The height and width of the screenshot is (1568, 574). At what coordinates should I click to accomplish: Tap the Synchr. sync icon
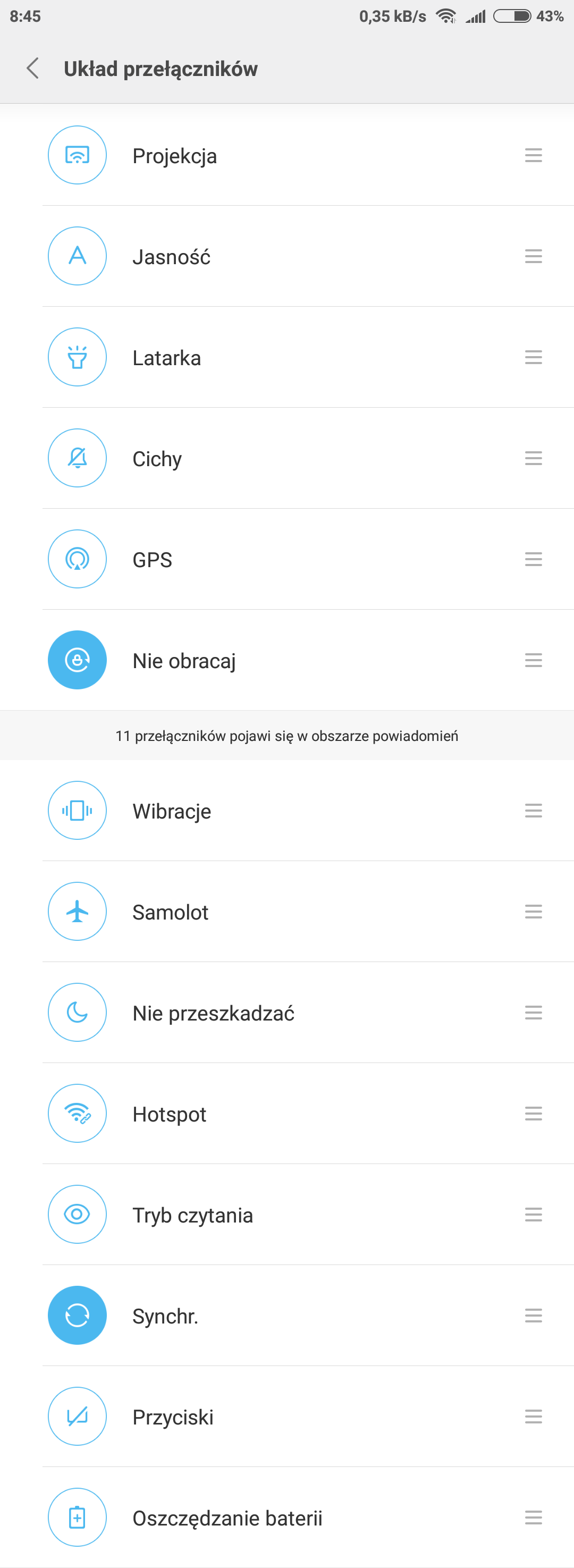click(77, 1316)
